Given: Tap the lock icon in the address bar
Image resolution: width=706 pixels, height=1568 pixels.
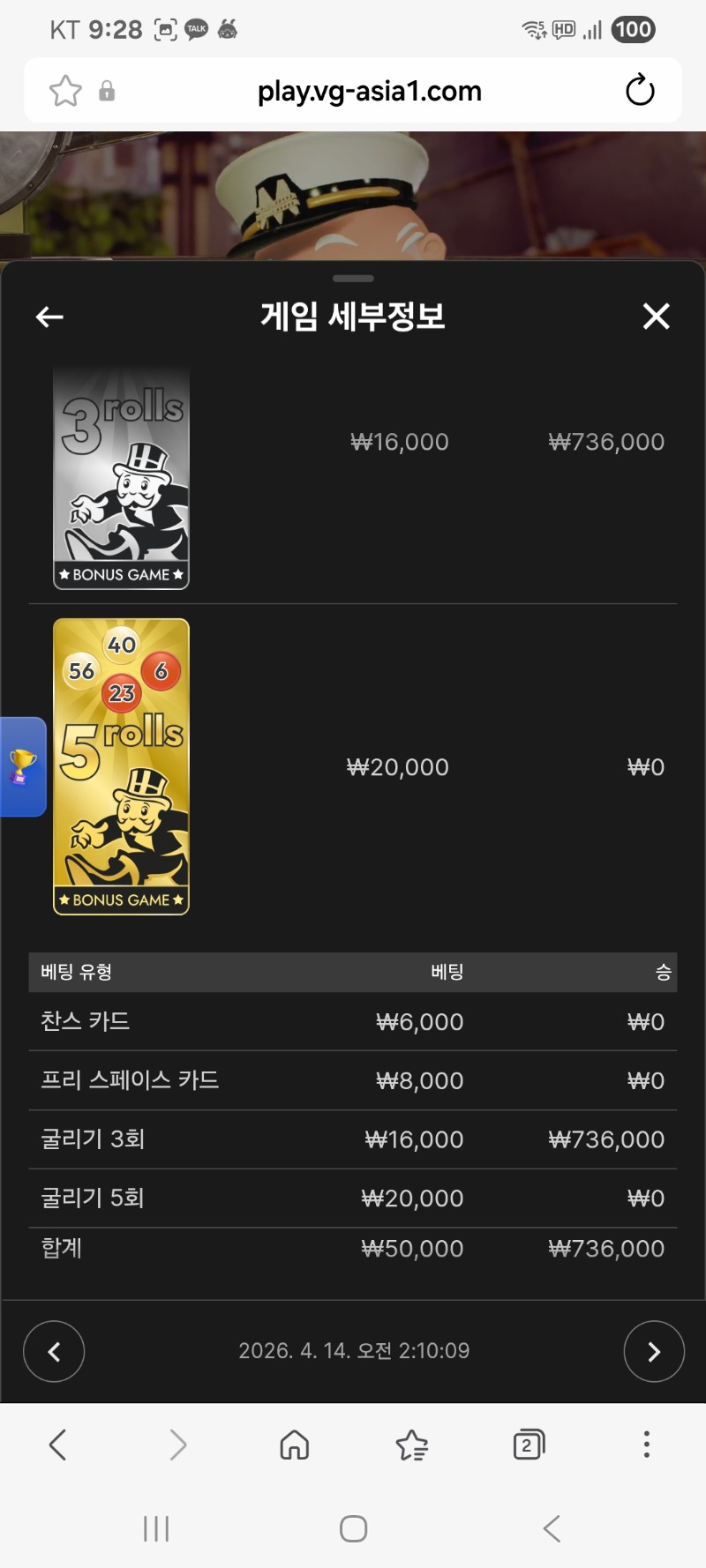Looking at the screenshot, I should click(x=108, y=91).
